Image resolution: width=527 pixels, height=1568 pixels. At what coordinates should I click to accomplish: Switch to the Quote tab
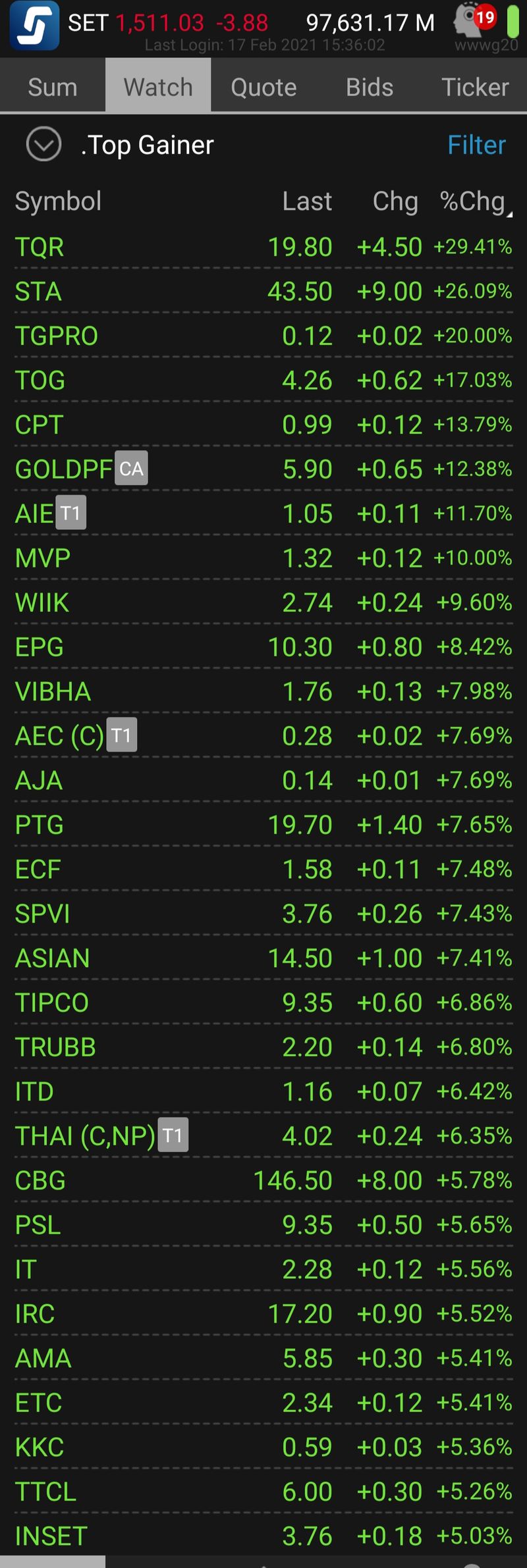click(x=263, y=86)
